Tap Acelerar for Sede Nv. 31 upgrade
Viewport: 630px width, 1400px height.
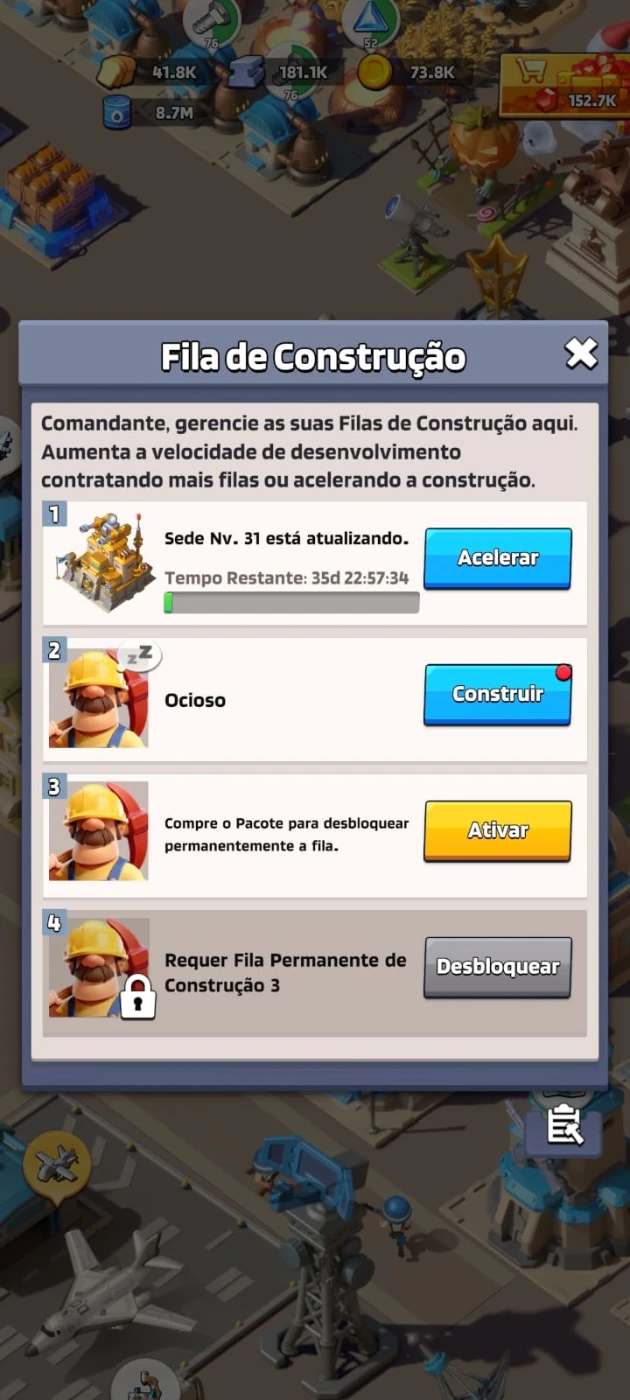click(497, 558)
